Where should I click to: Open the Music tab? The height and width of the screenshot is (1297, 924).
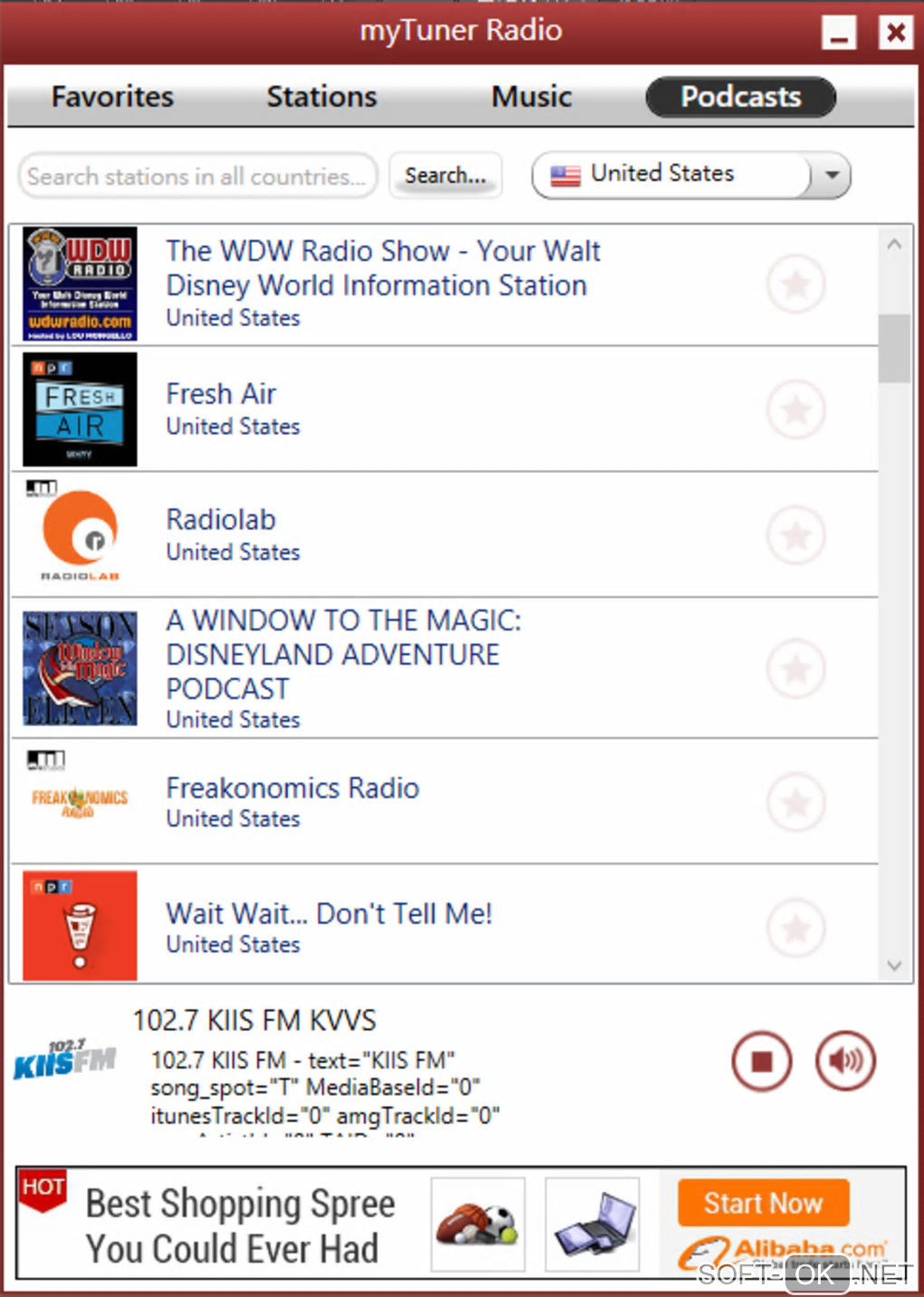532,97
